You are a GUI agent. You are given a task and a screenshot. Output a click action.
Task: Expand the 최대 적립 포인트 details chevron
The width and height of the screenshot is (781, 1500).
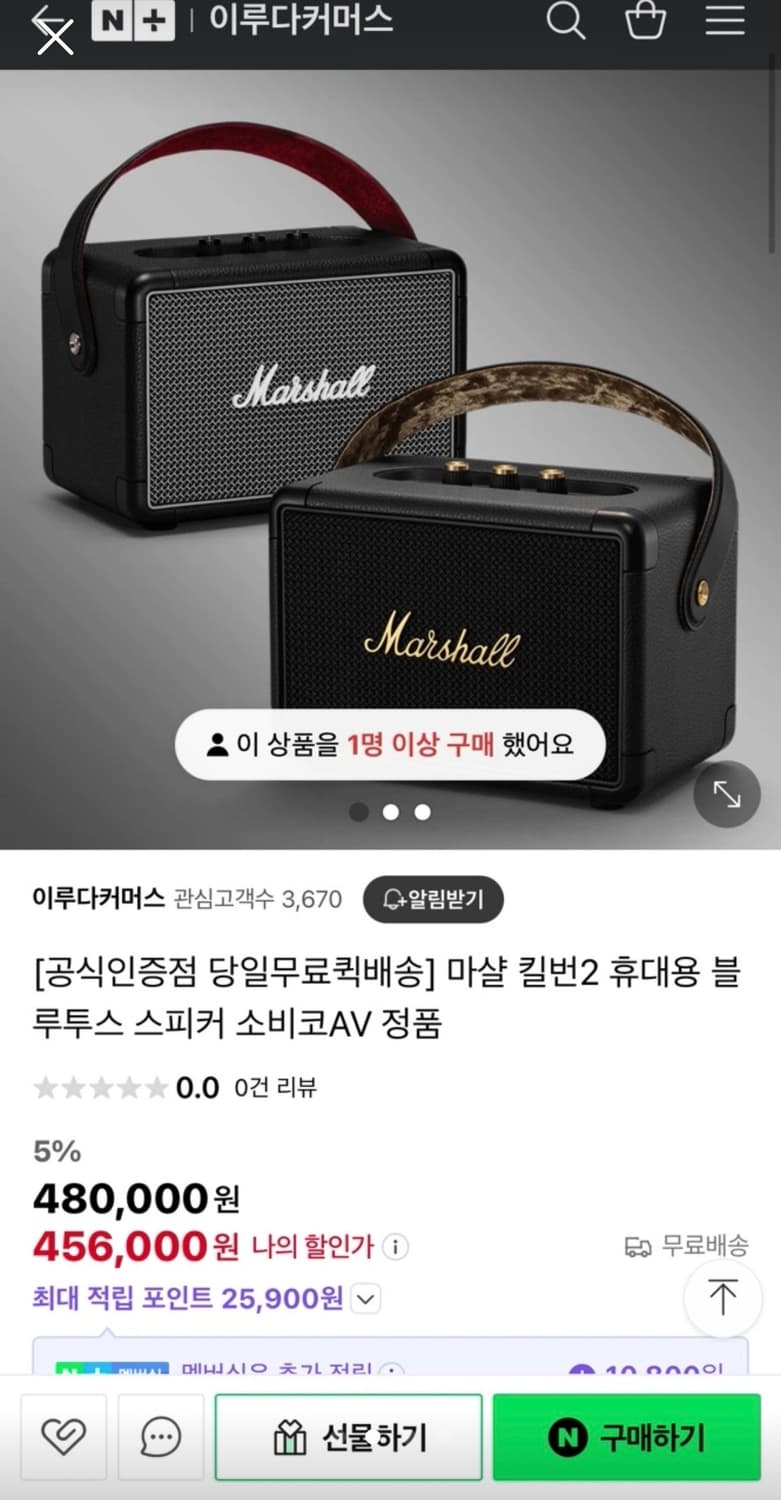[364, 1297]
